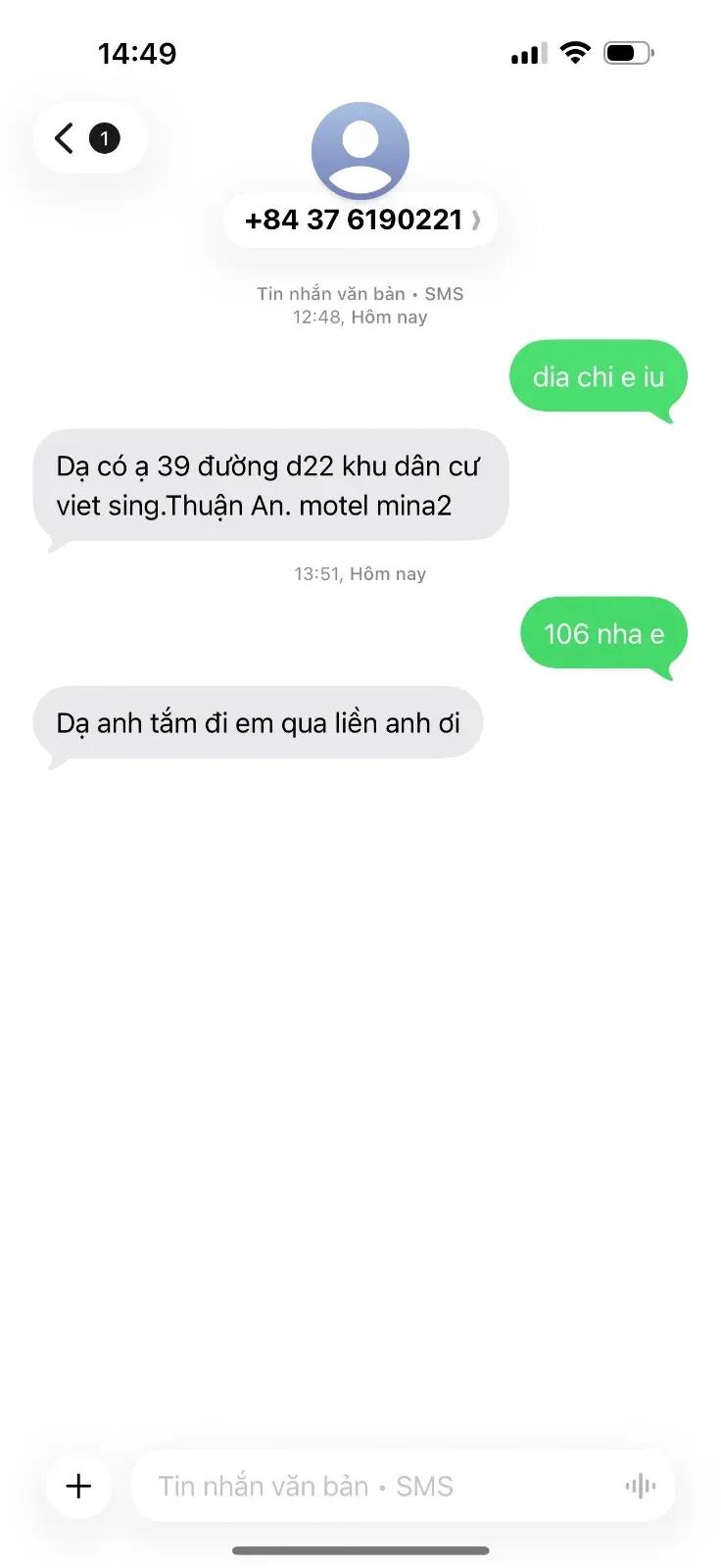This screenshot has width=721, height=1568.
Task: Go back to the message list
Action: 89,138
